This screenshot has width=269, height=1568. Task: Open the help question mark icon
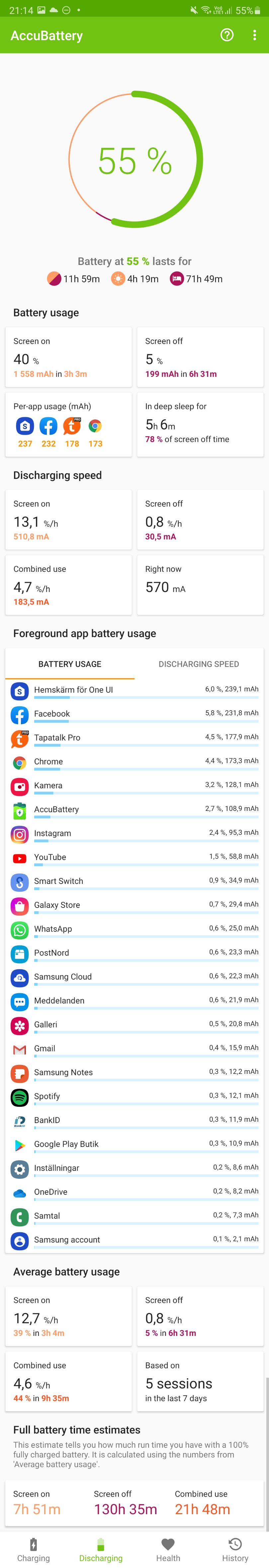pyautogui.click(x=226, y=35)
